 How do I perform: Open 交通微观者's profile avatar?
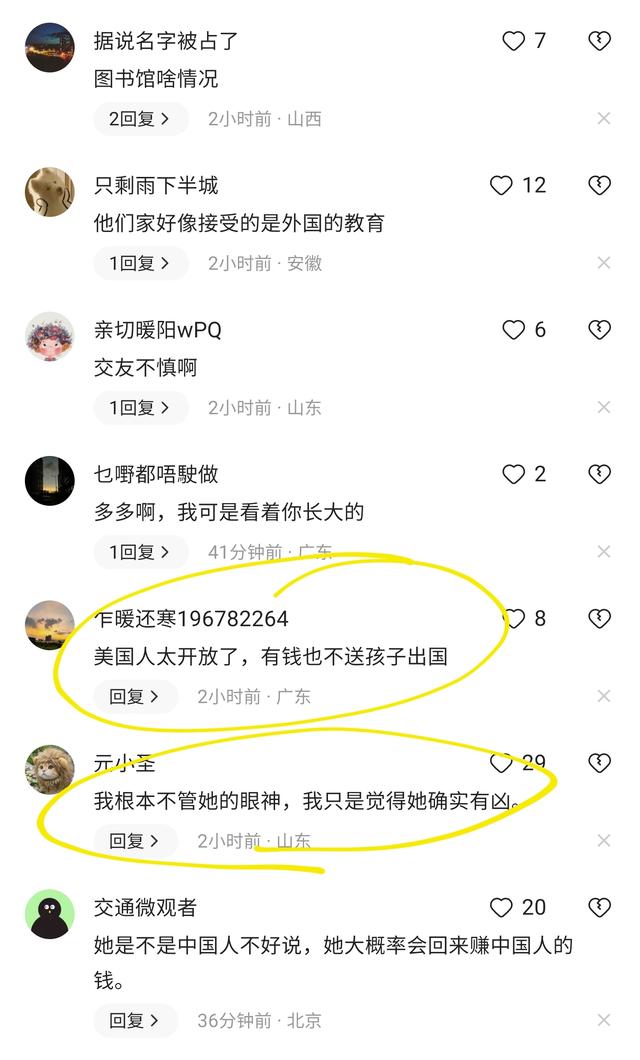49,914
